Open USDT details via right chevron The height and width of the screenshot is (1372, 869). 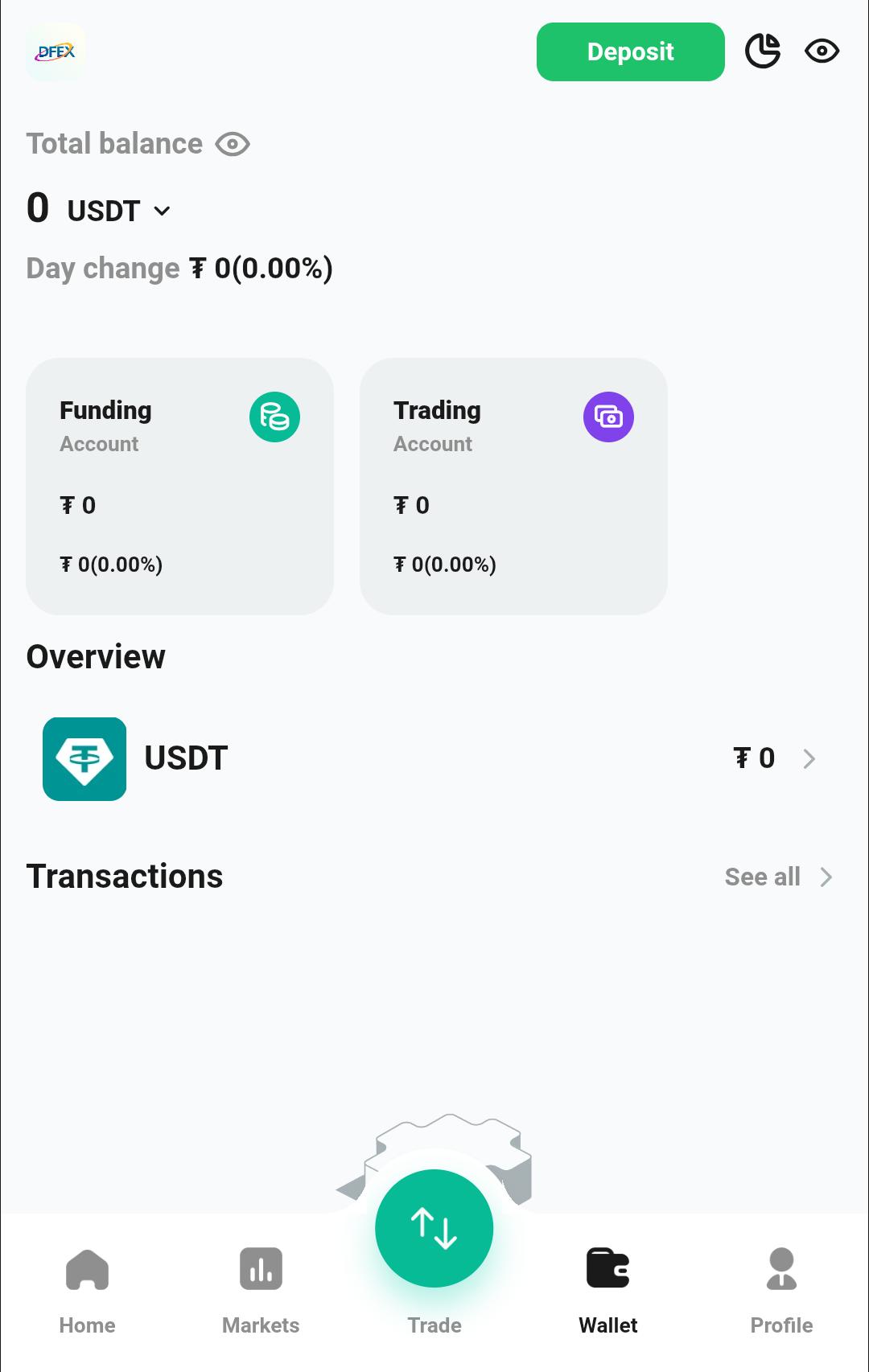809,759
